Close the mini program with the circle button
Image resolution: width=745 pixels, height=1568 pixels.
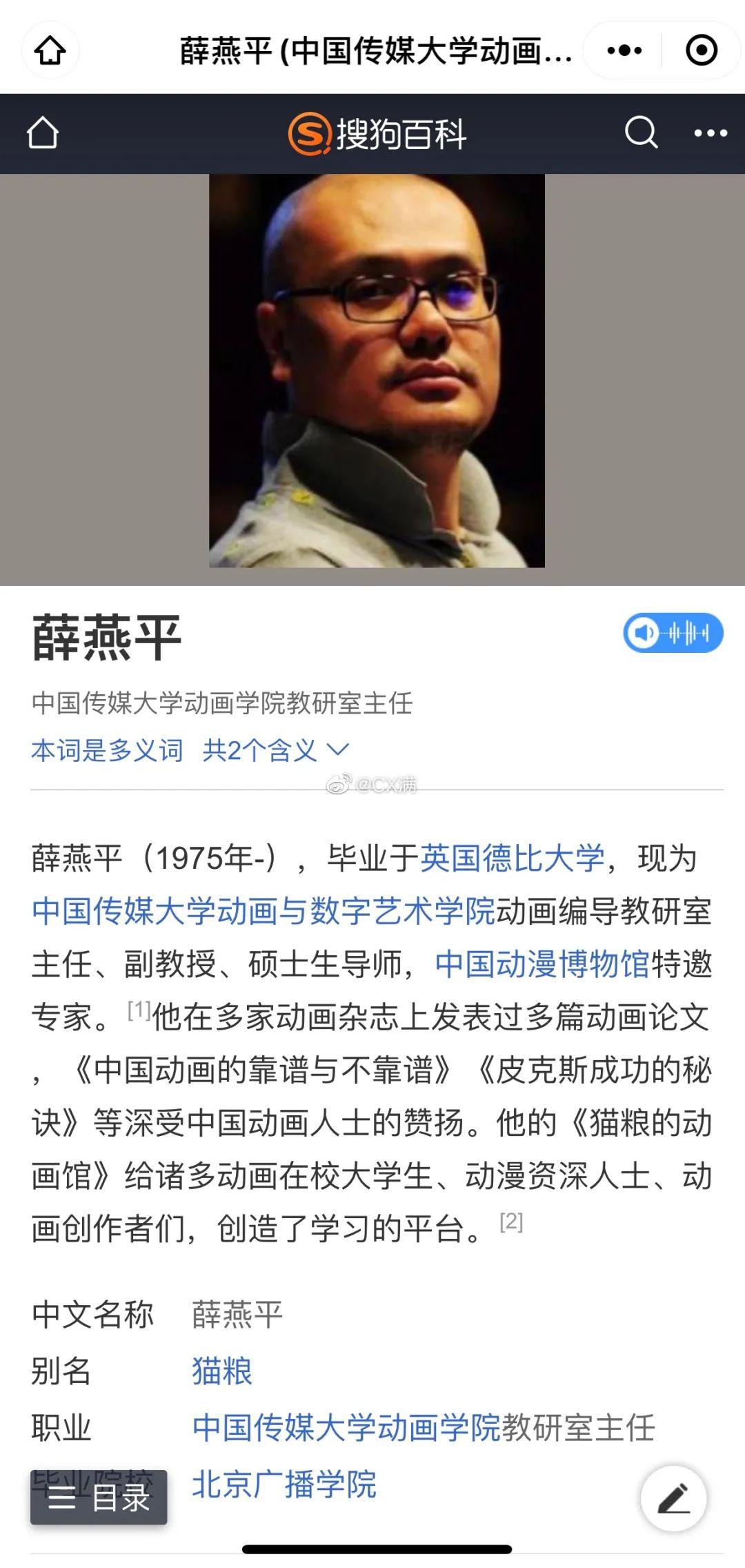pos(702,50)
